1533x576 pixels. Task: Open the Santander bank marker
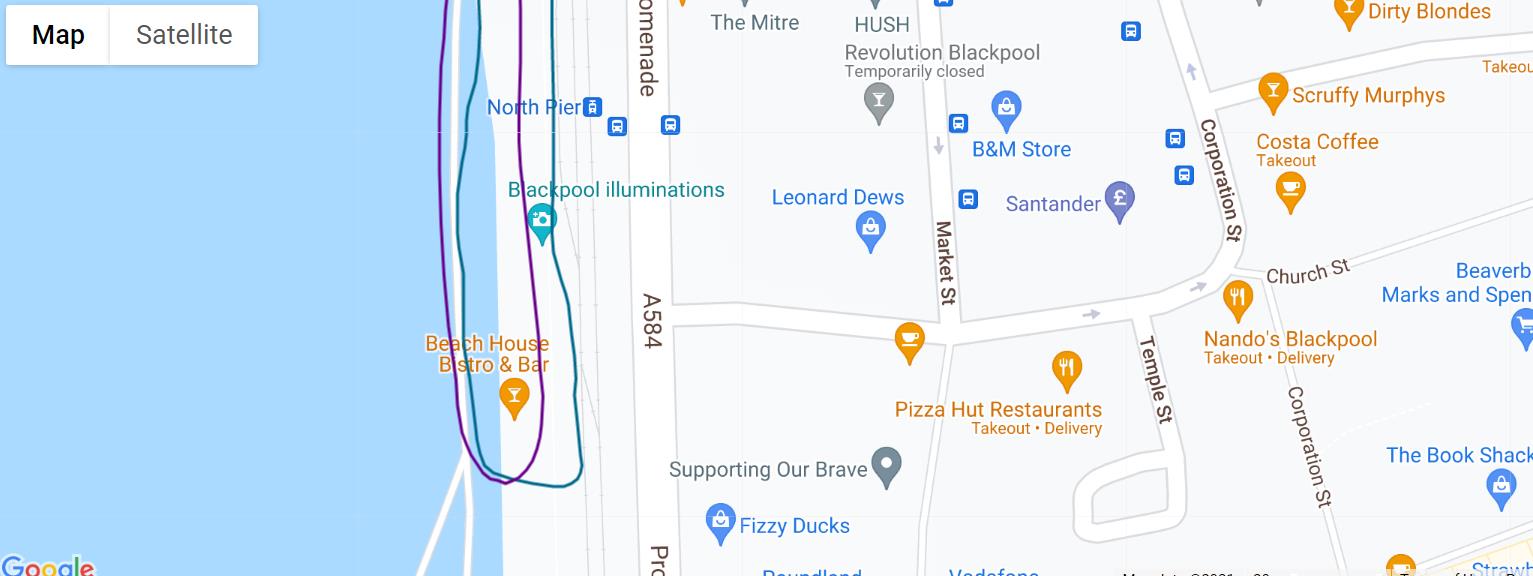coord(1119,200)
